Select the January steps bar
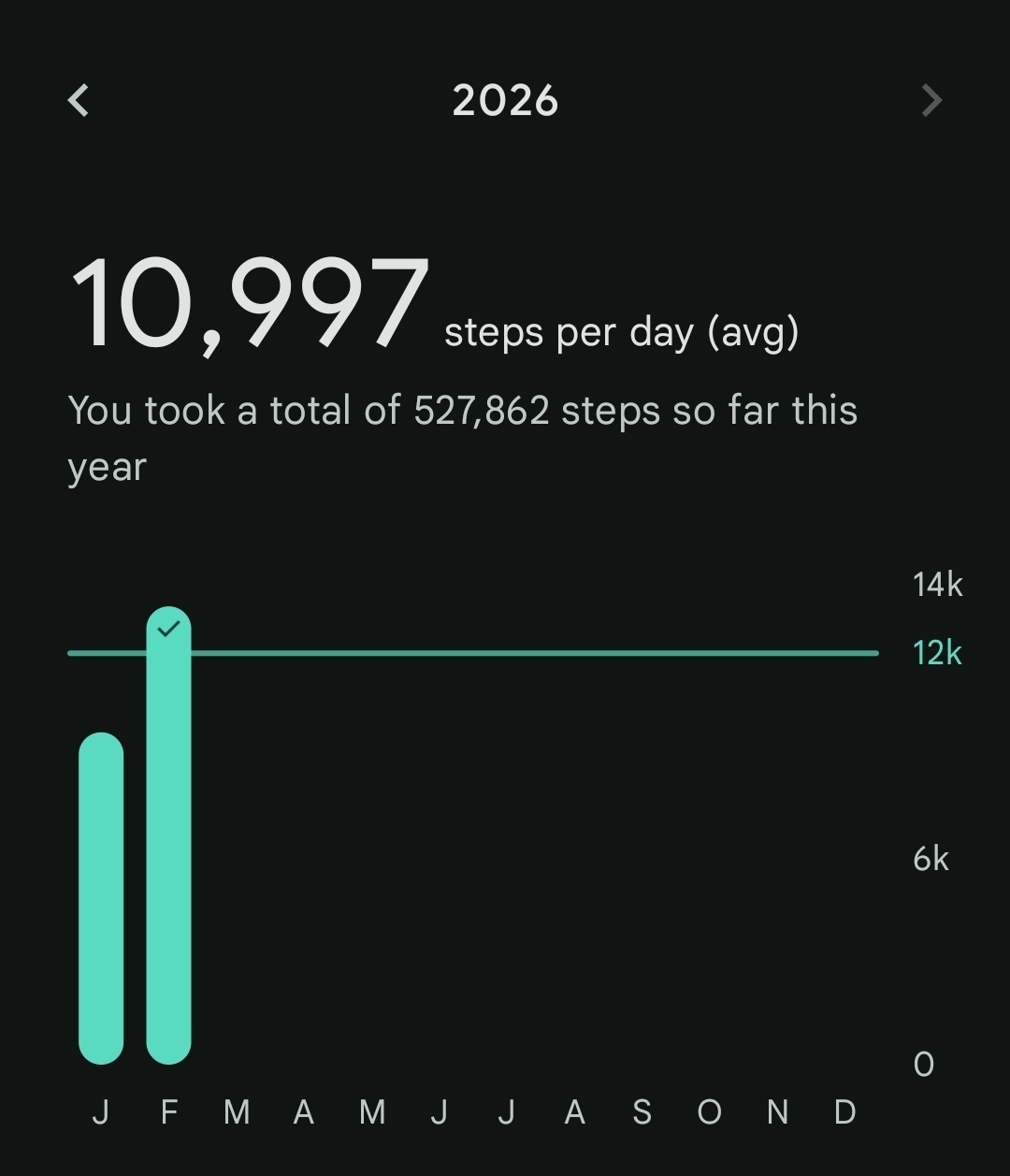This screenshot has height=1176, width=1010. point(101,898)
